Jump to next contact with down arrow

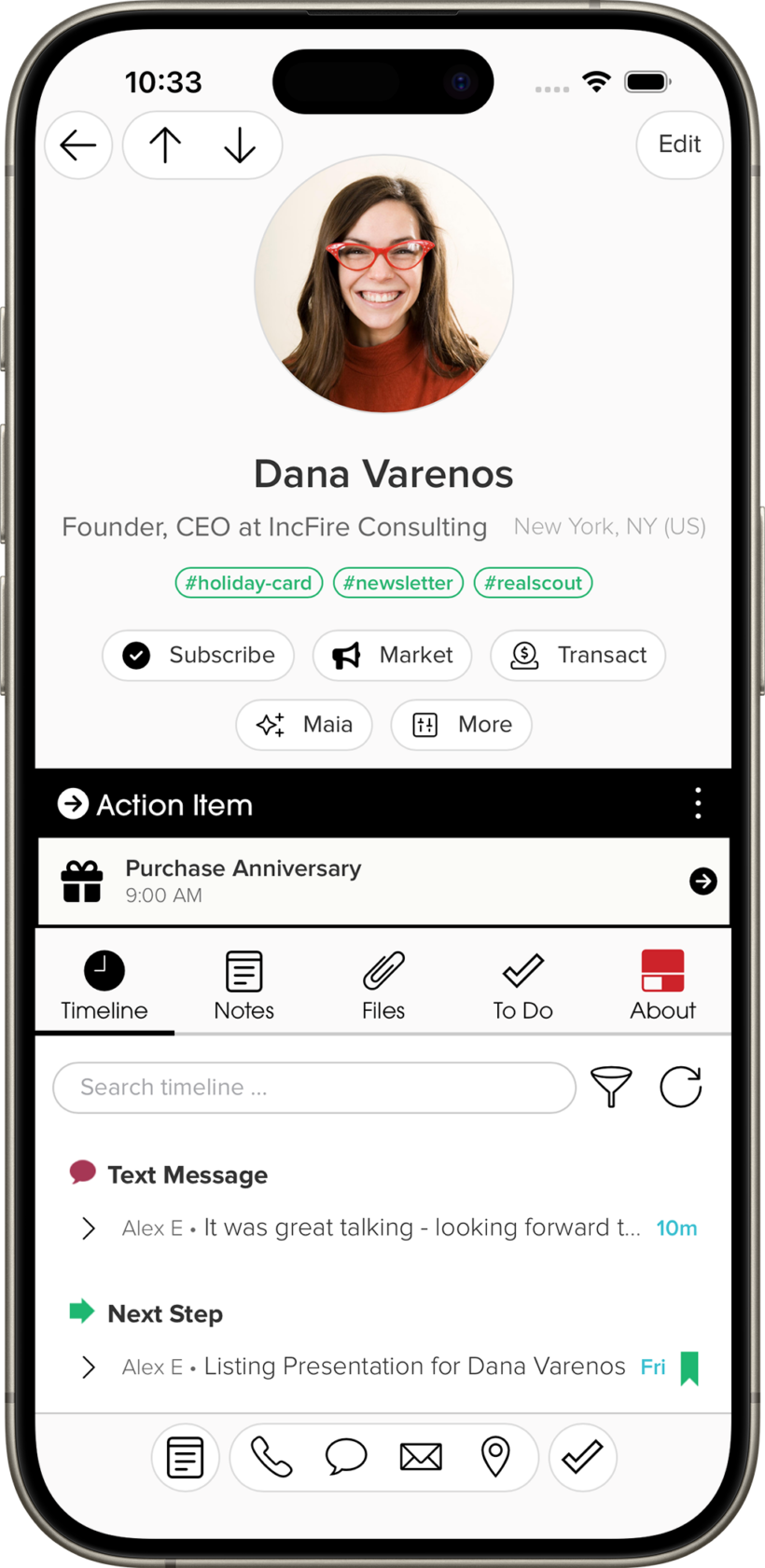[x=240, y=145]
